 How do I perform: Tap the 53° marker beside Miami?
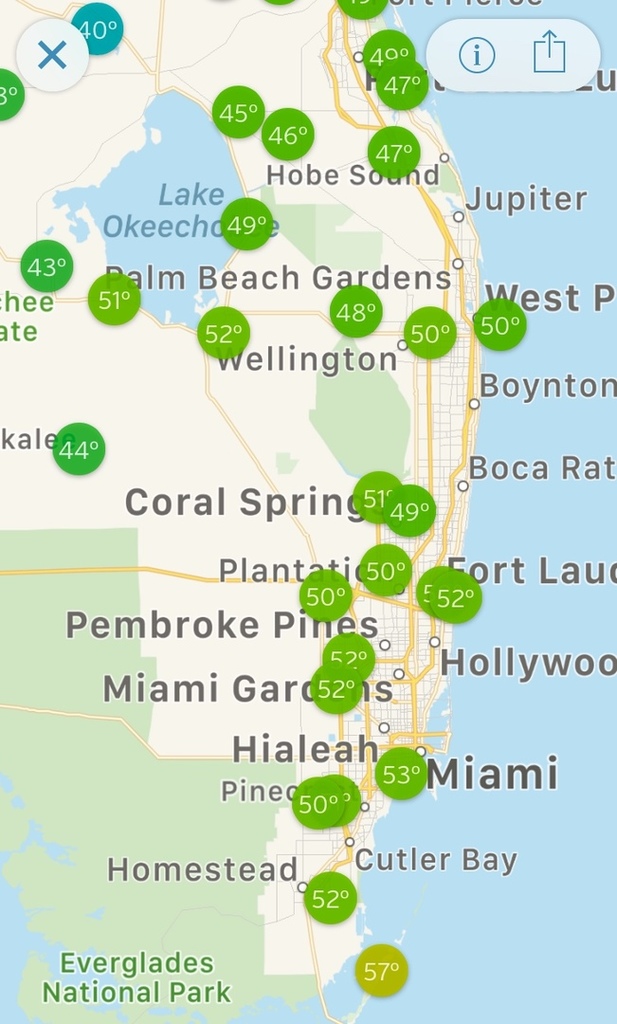(x=402, y=773)
